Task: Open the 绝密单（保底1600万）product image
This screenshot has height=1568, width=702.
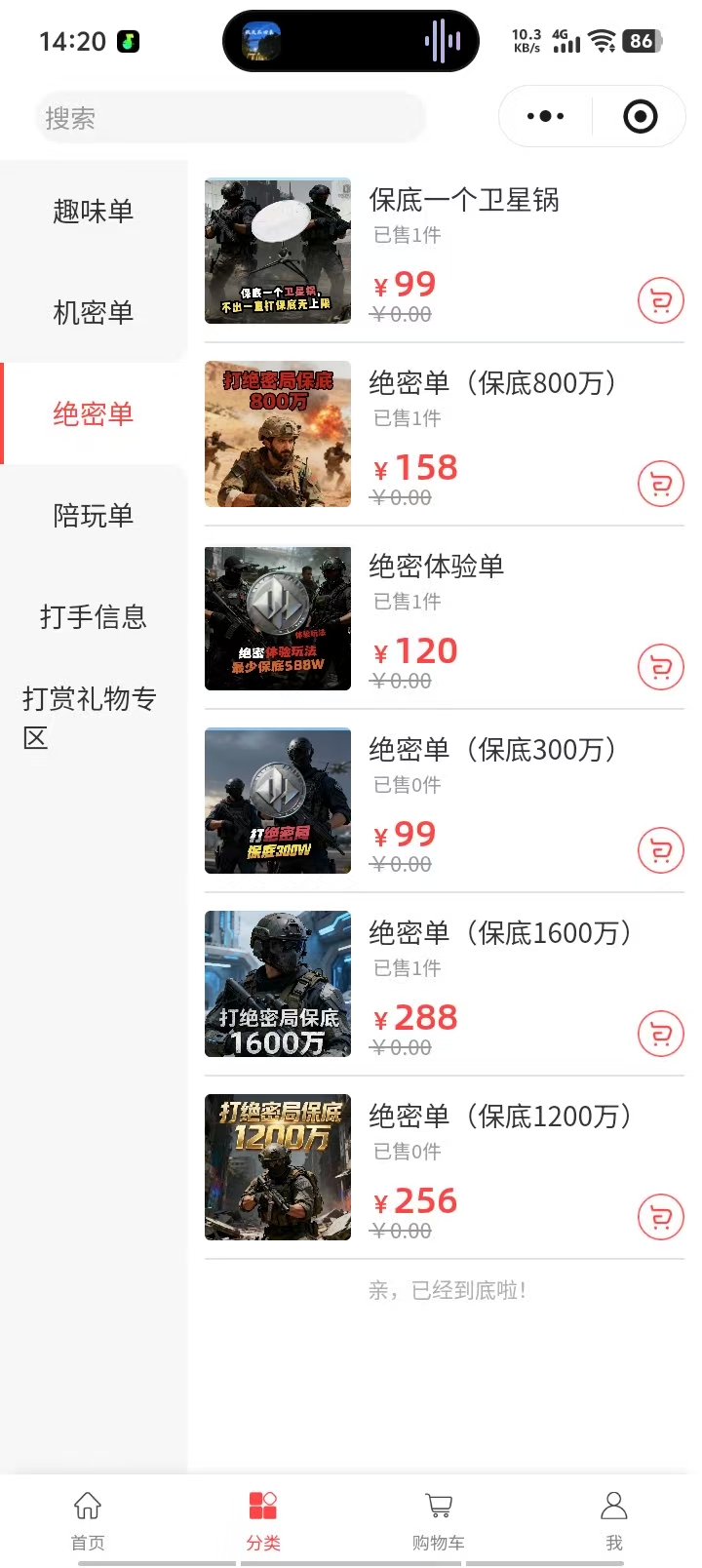Action: pos(278,984)
